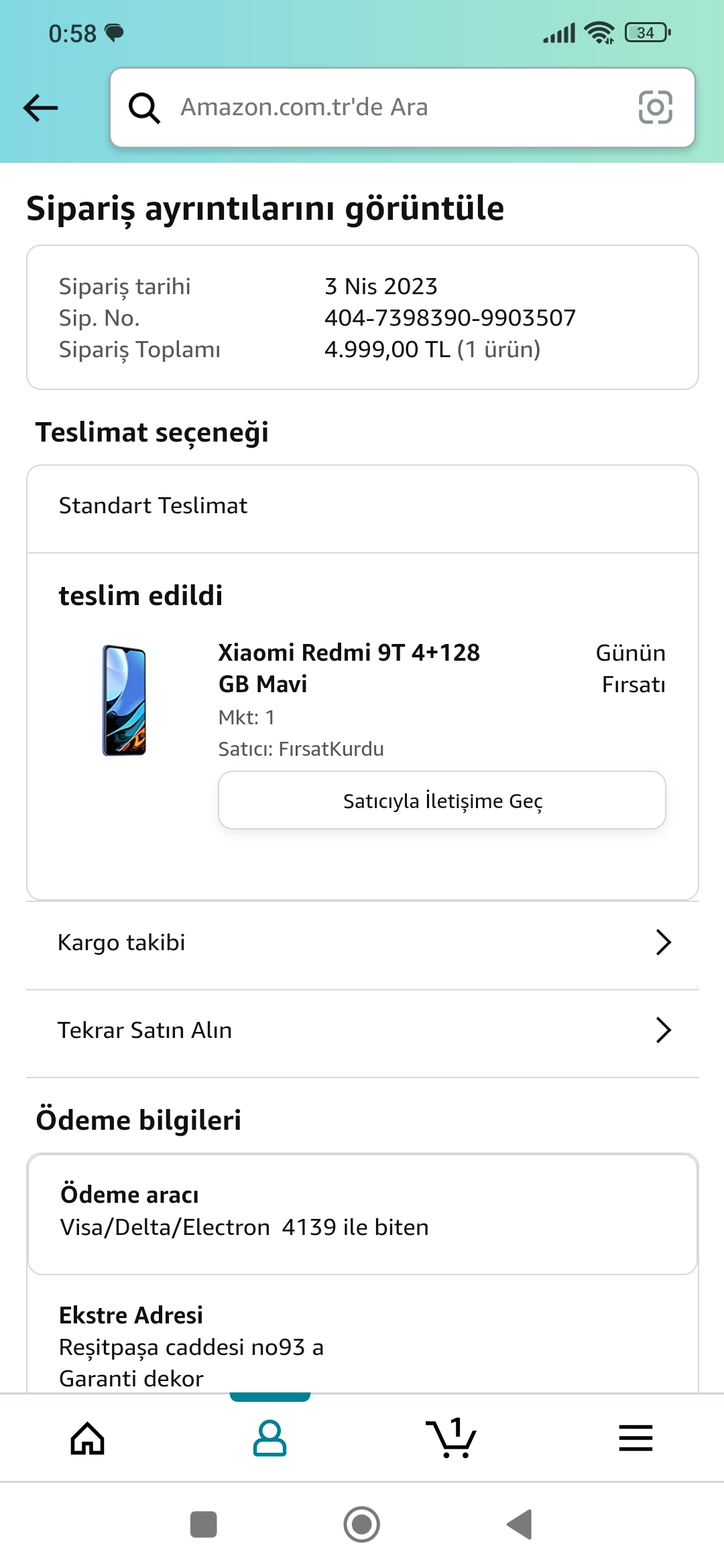Tap the system home button
Viewport: 724px width, 1568px height.
pyautogui.click(x=362, y=1524)
